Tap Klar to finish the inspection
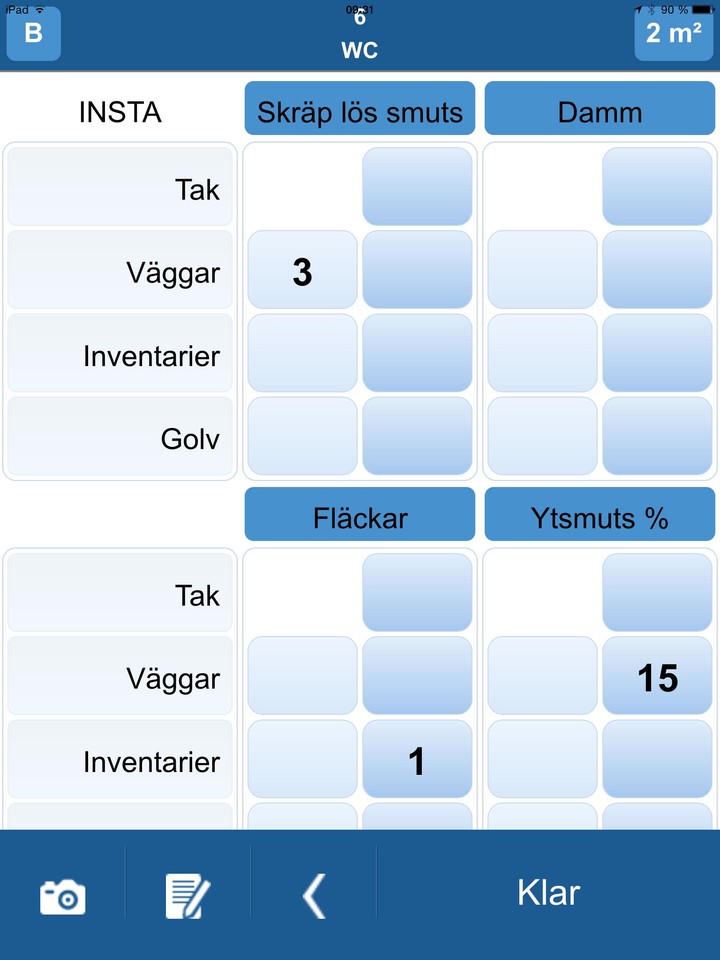The width and height of the screenshot is (720, 960). coord(547,893)
